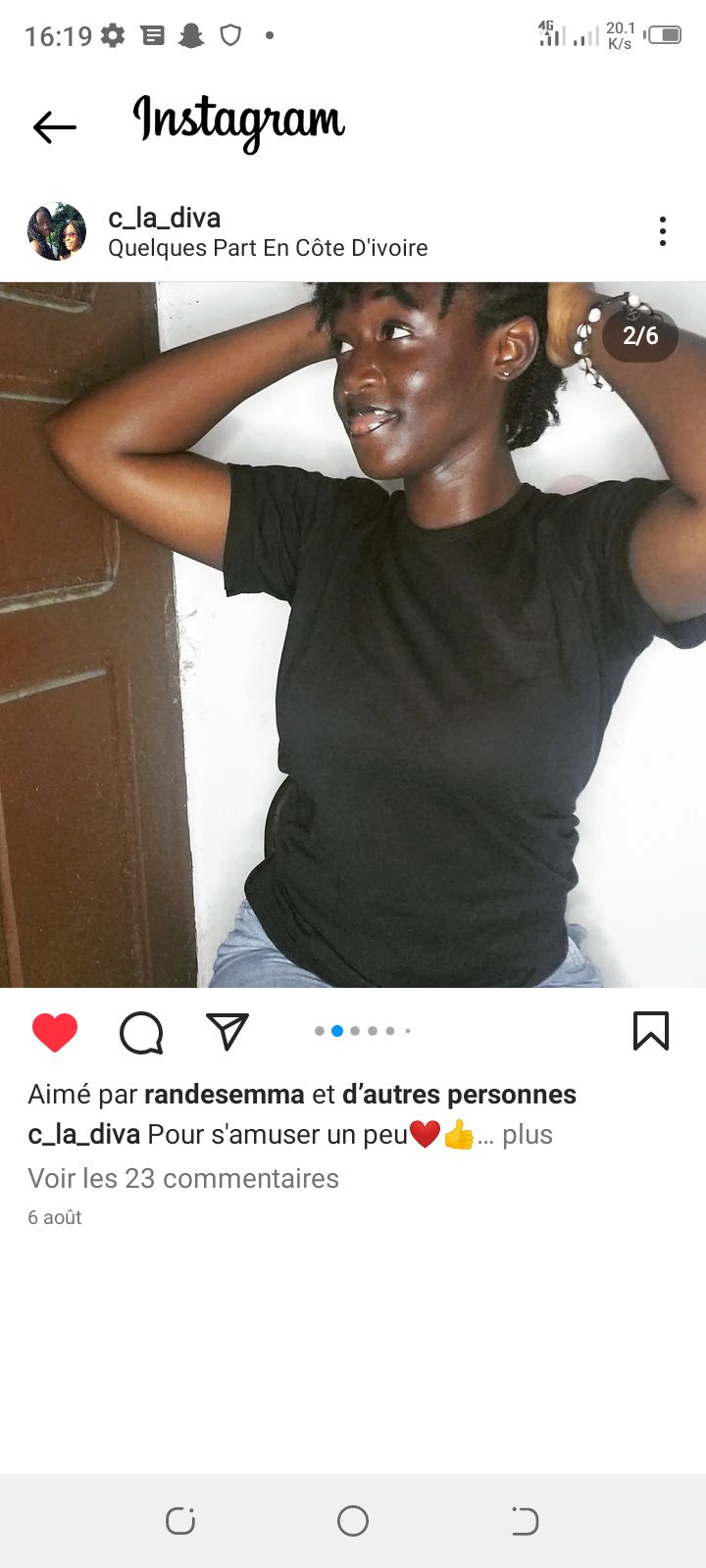Open c_la_diva's profile picture
Image resolution: width=706 pixels, height=1568 pixels.
[57, 232]
